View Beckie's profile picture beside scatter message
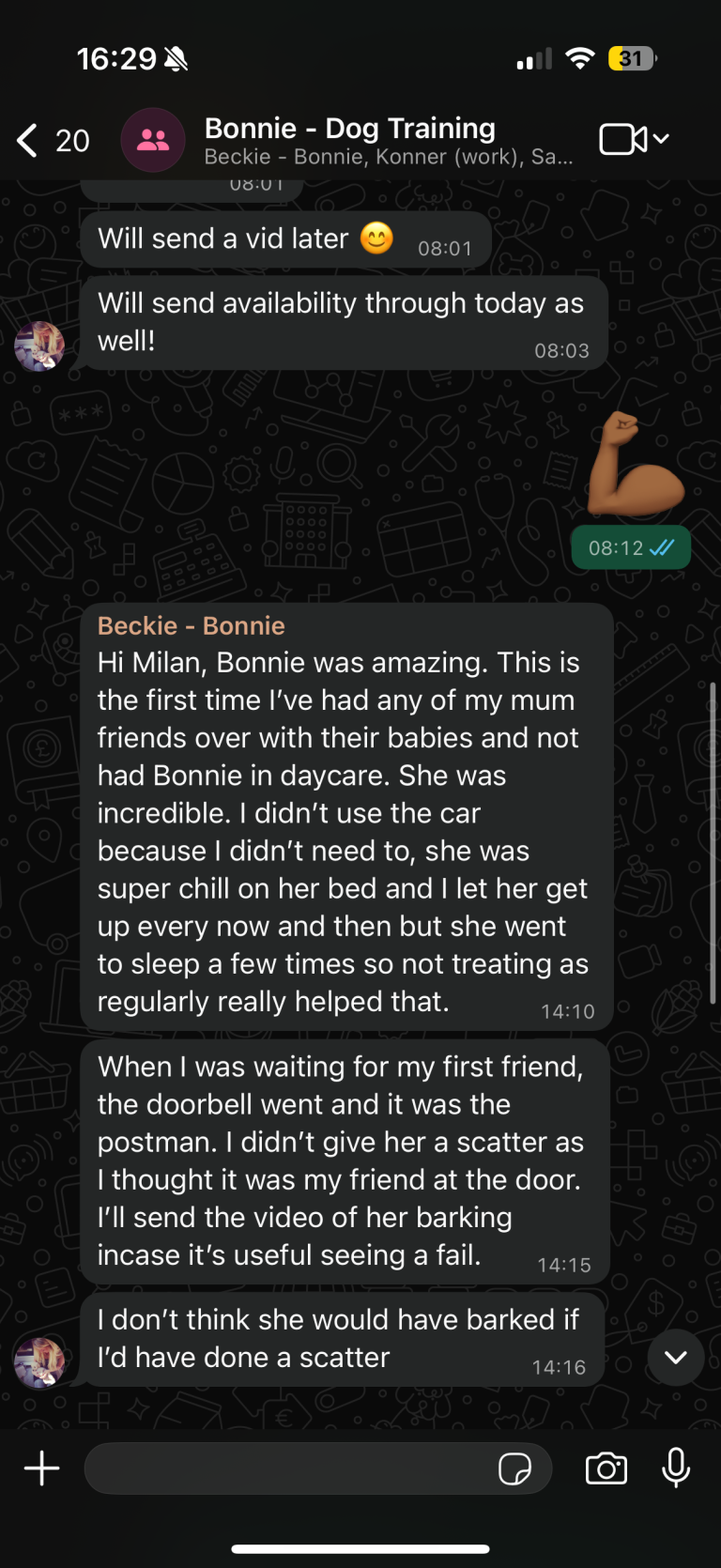 (x=39, y=1362)
